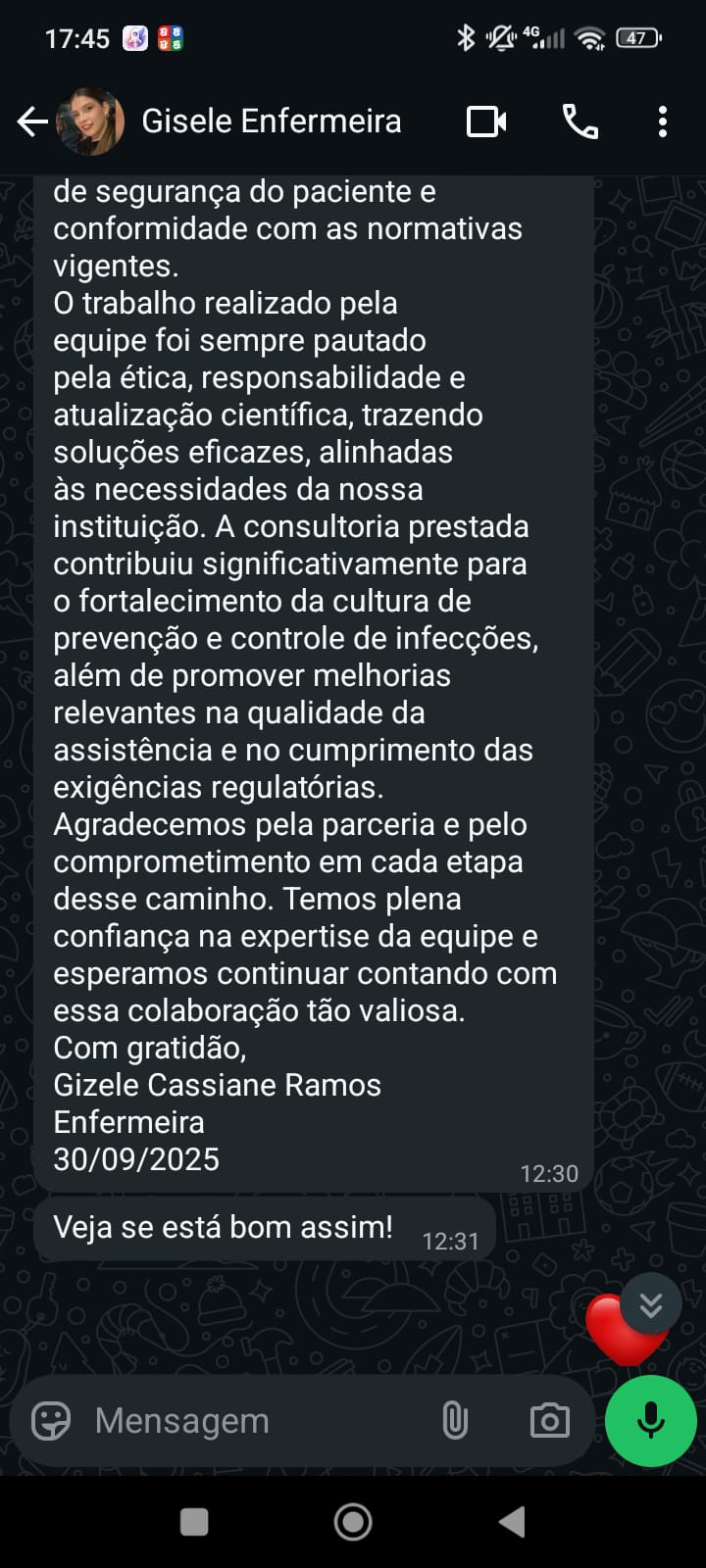
Task: Open the chat options three-dot menu
Action: pyautogui.click(x=663, y=121)
